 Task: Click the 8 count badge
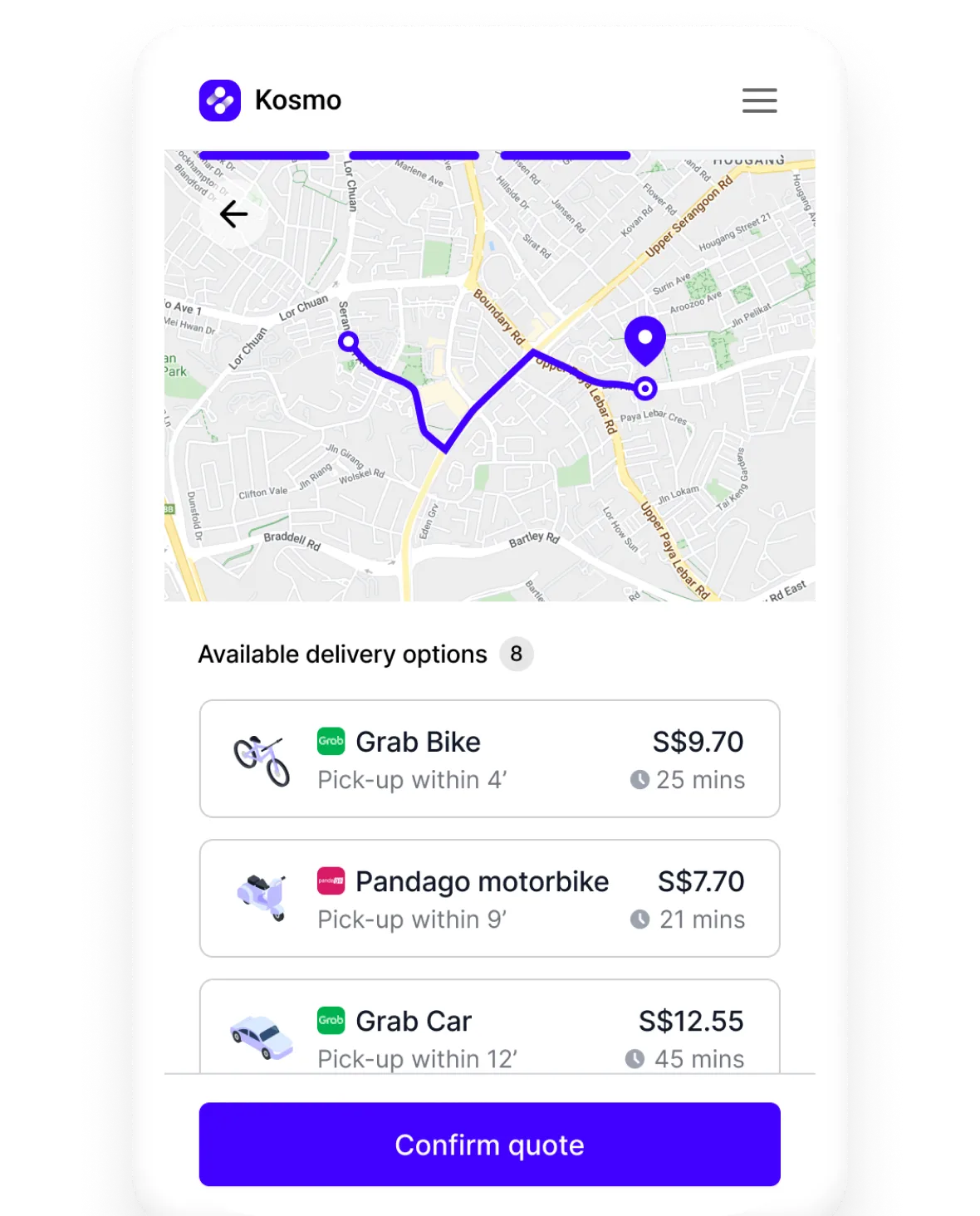tap(516, 655)
